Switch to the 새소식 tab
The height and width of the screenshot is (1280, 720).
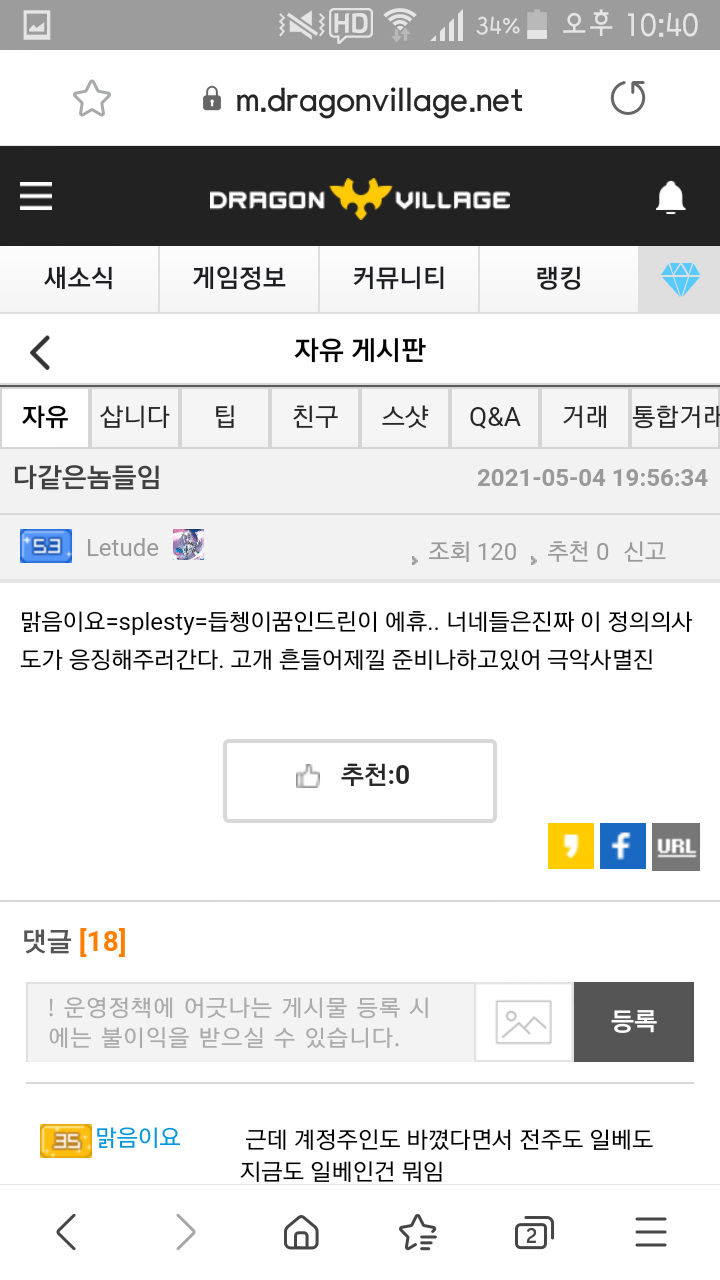pyautogui.click(x=79, y=279)
